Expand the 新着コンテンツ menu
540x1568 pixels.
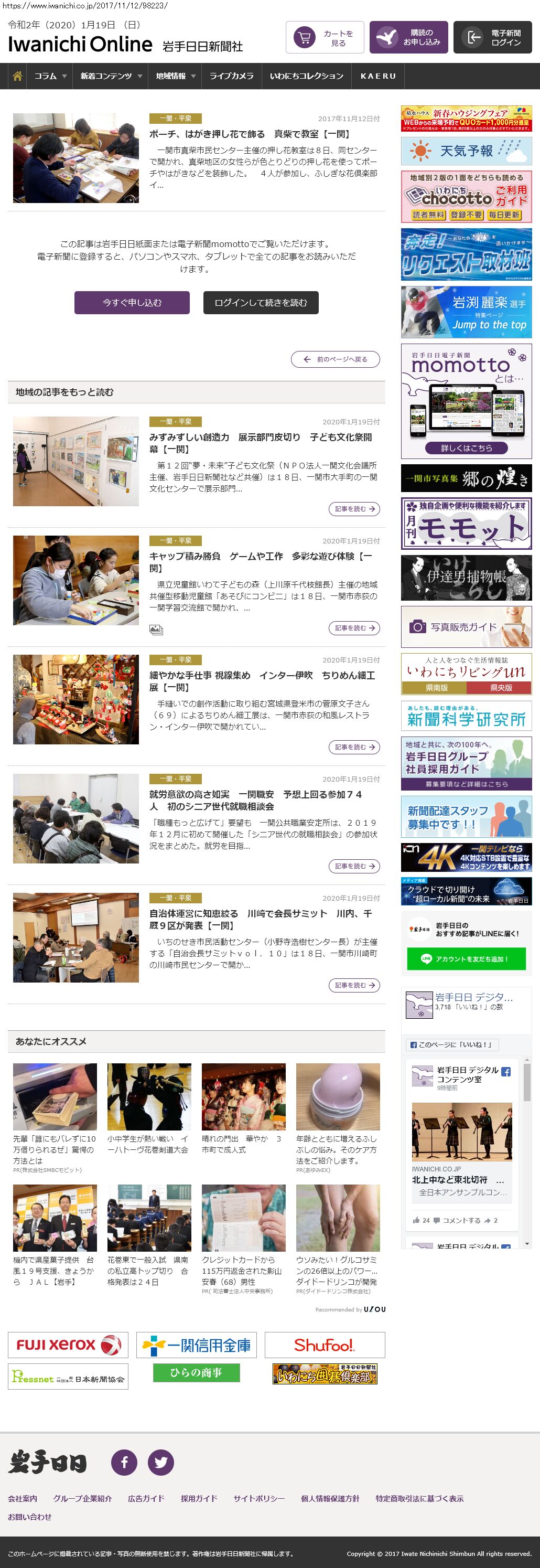click(x=111, y=76)
